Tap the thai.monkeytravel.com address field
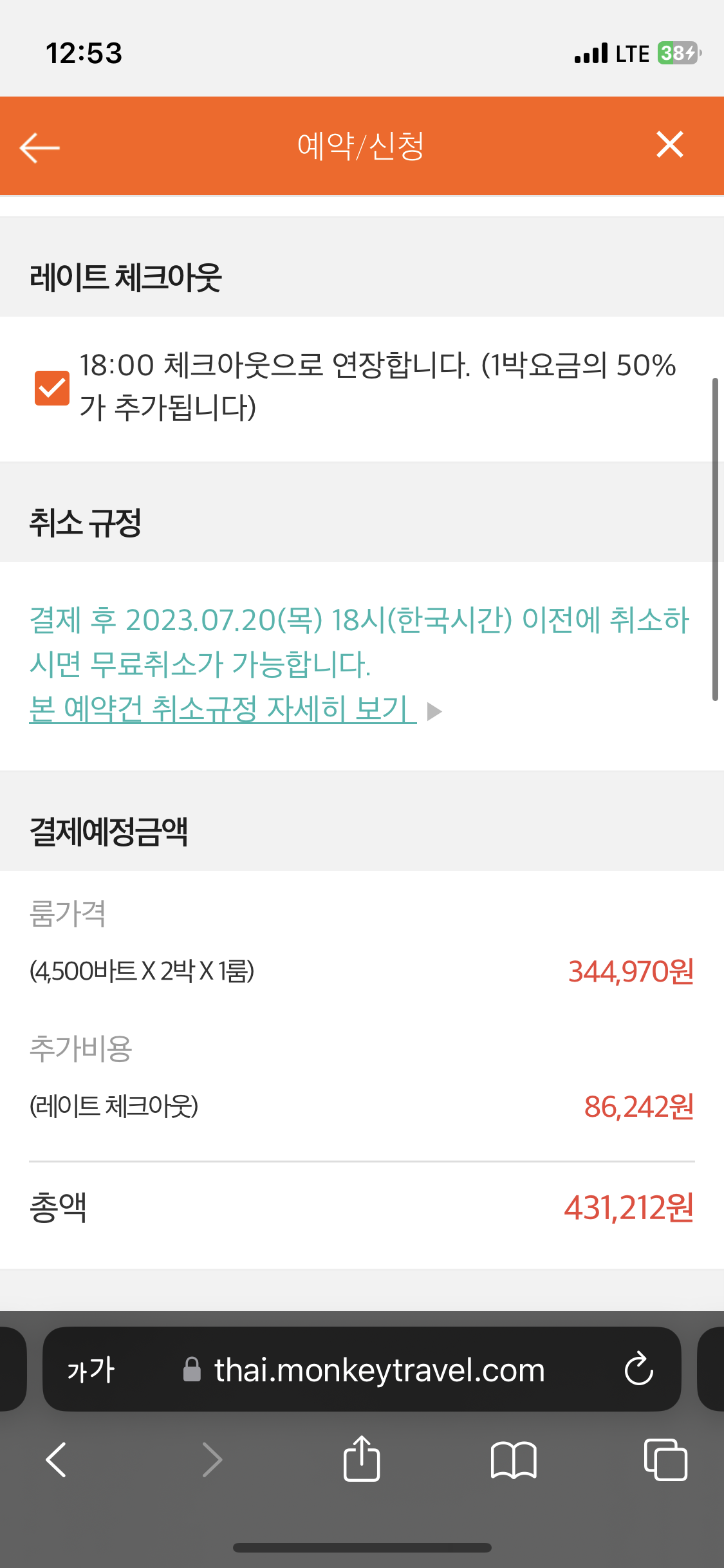 (362, 1369)
